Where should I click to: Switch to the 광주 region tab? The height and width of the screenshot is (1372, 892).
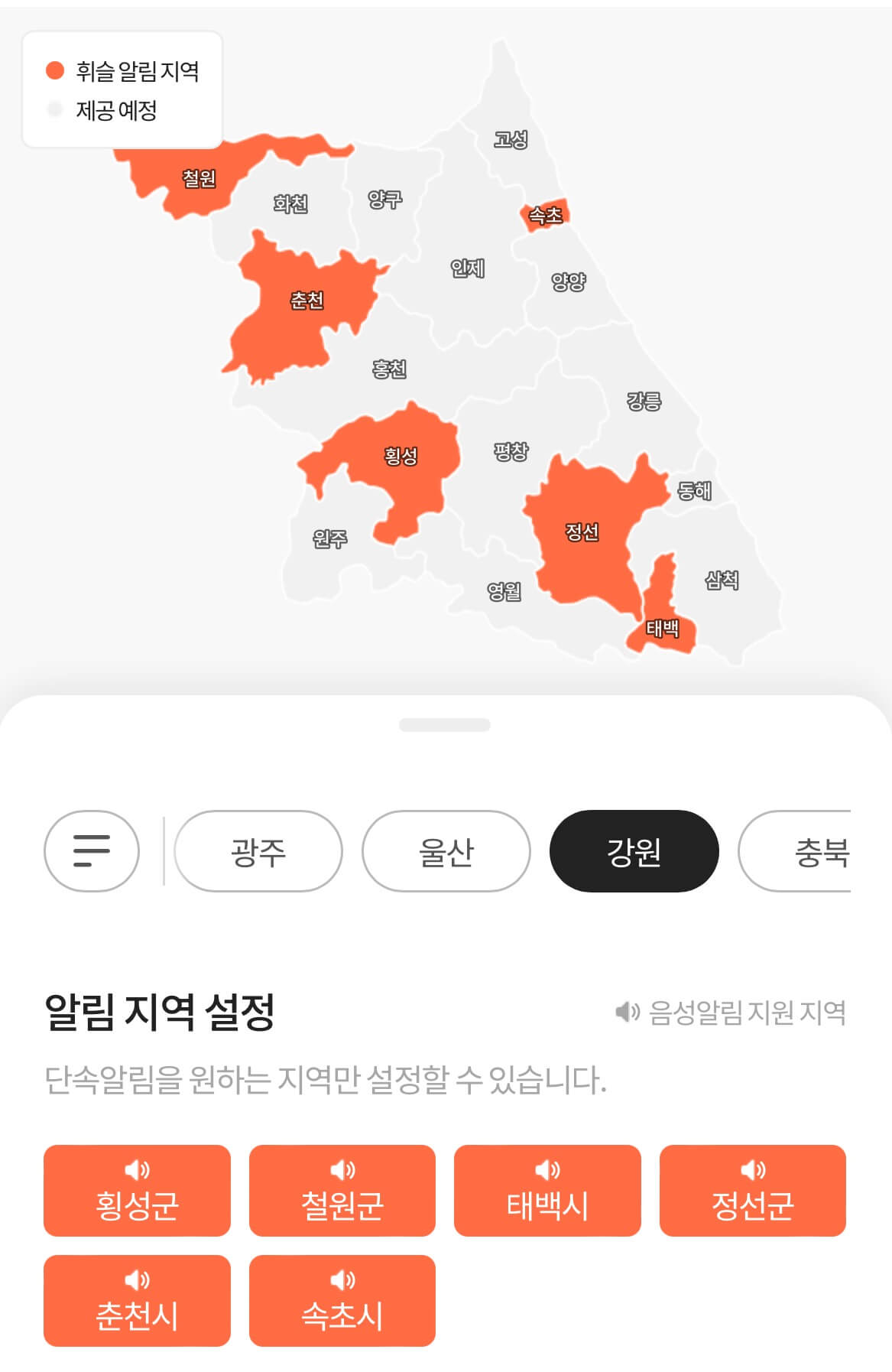pos(258,851)
